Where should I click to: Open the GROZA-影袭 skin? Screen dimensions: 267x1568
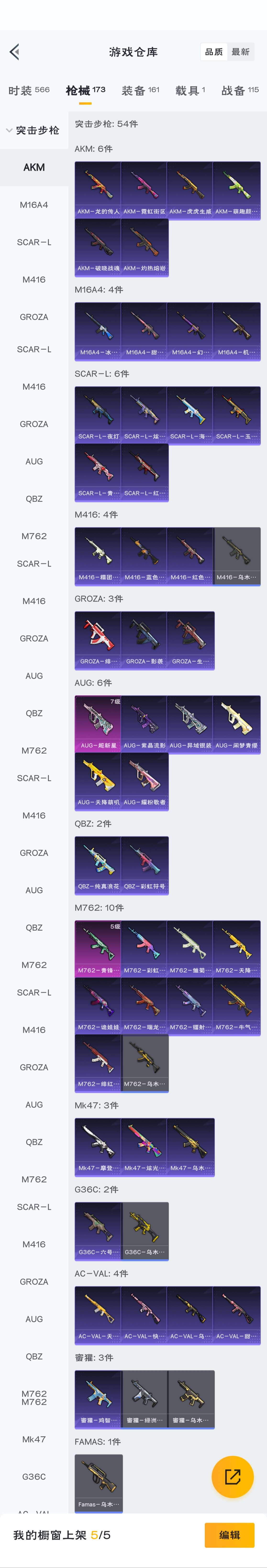point(144,640)
